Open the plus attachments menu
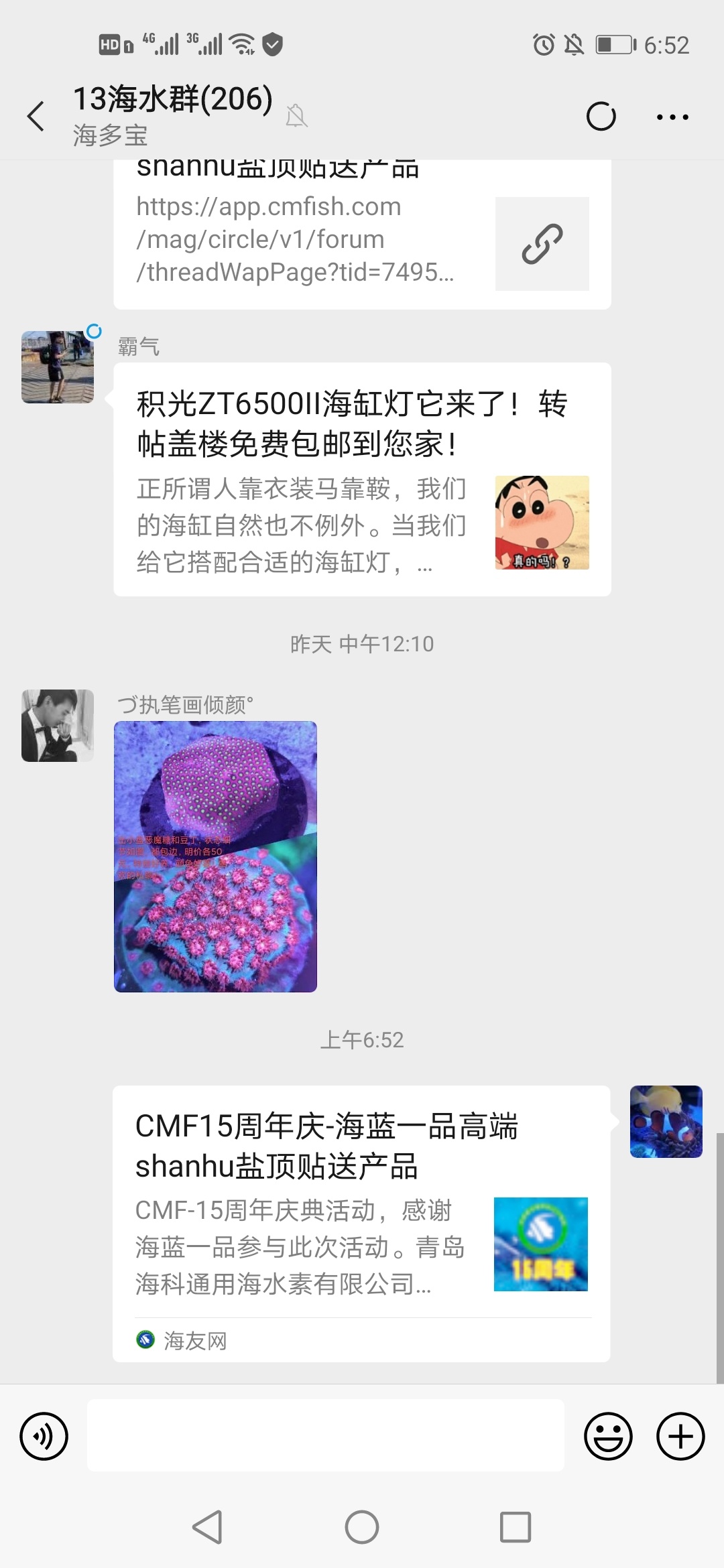The image size is (724, 1568). point(680,1436)
